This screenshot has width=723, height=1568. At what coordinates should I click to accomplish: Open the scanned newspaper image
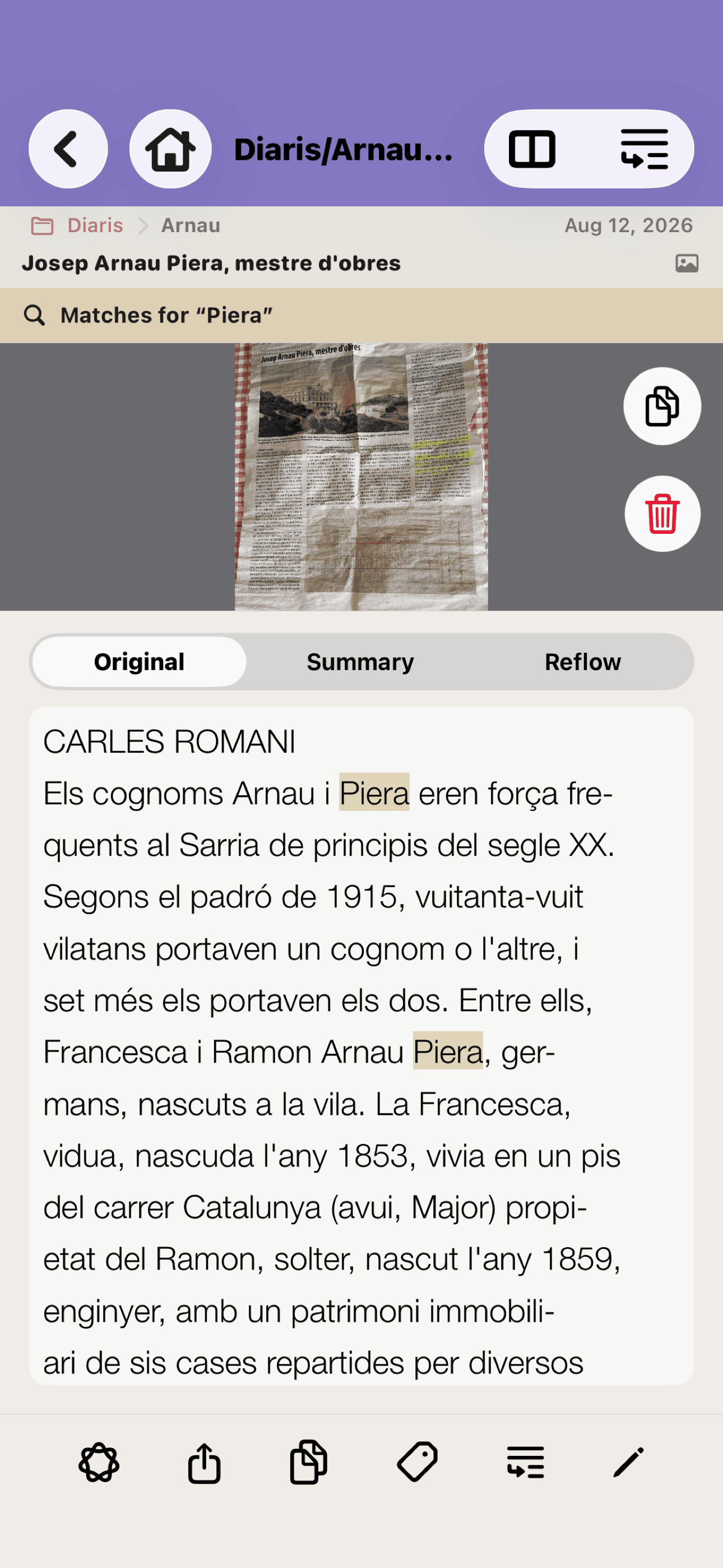tap(361, 477)
